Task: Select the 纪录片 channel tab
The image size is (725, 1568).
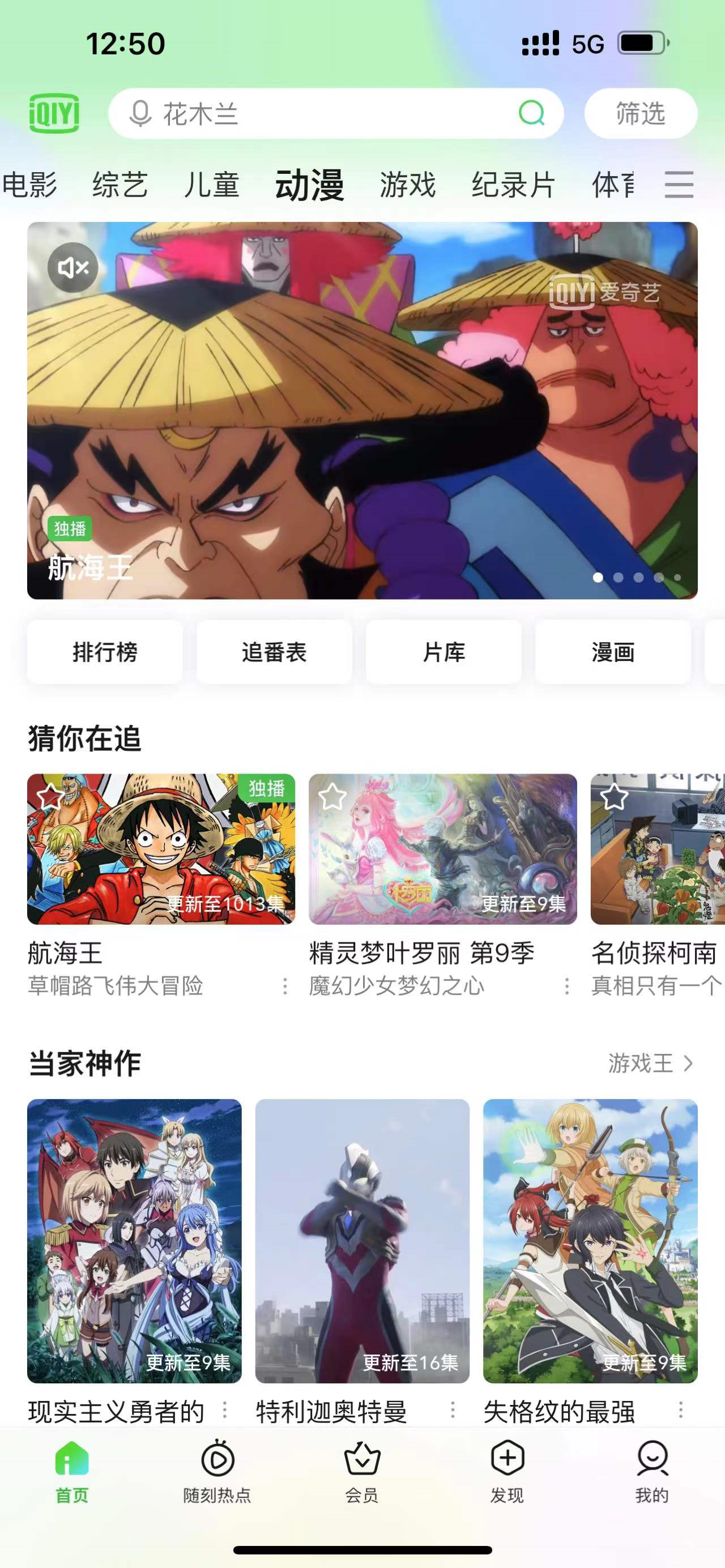Action: pos(513,185)
